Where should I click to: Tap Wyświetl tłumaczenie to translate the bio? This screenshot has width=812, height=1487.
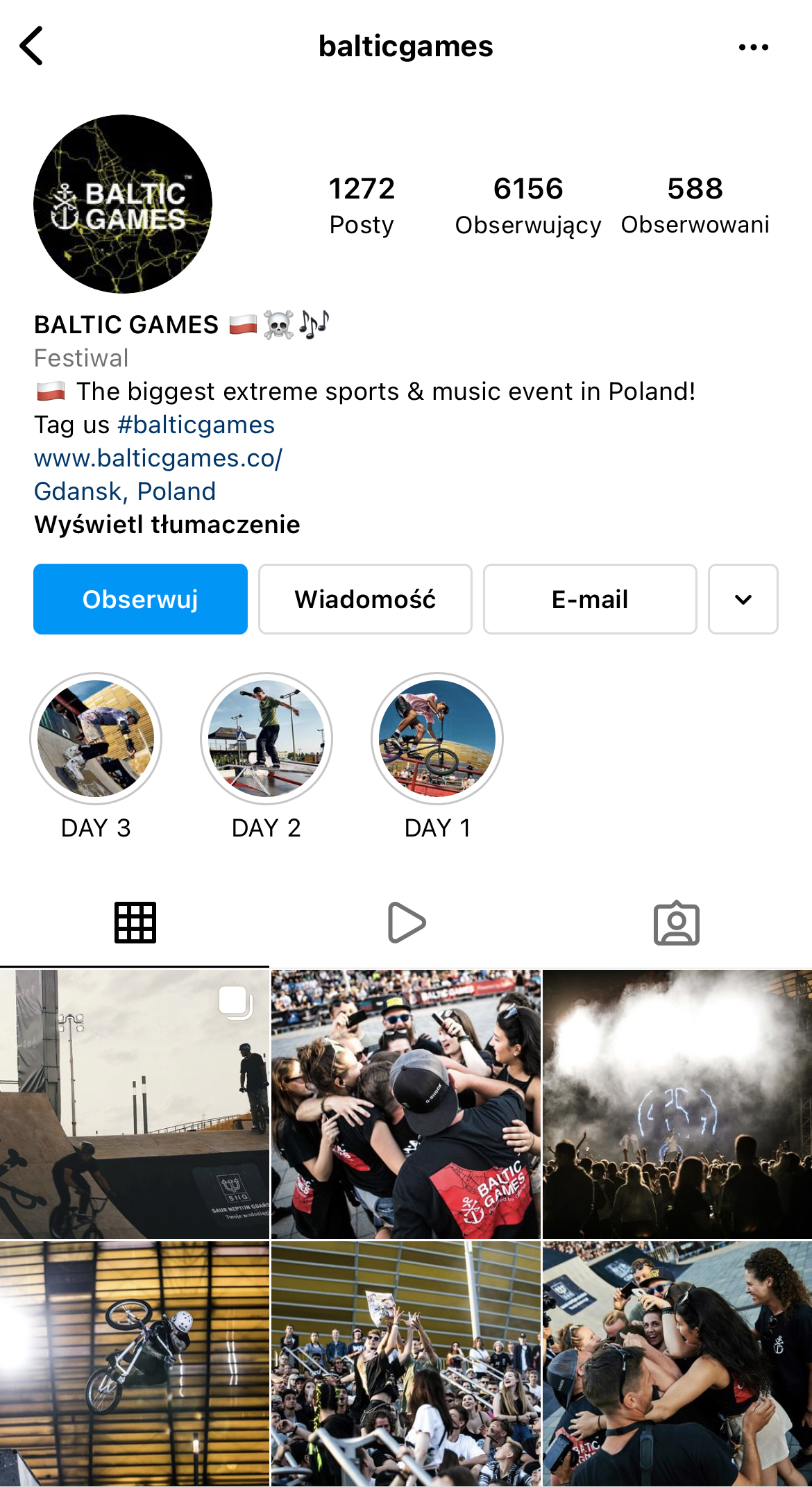[x=167, y=525]
